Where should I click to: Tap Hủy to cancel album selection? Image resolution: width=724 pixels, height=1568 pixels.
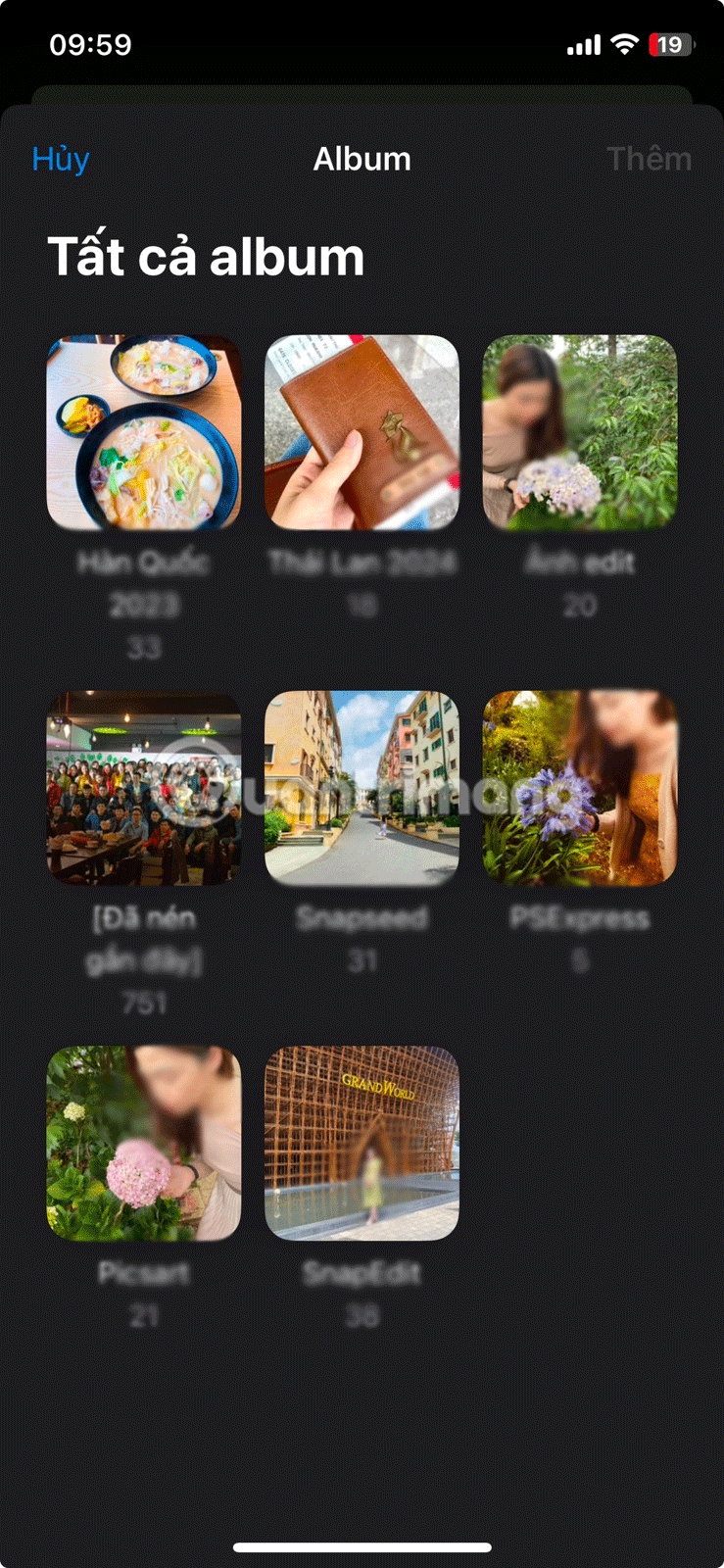coord(61,159)
